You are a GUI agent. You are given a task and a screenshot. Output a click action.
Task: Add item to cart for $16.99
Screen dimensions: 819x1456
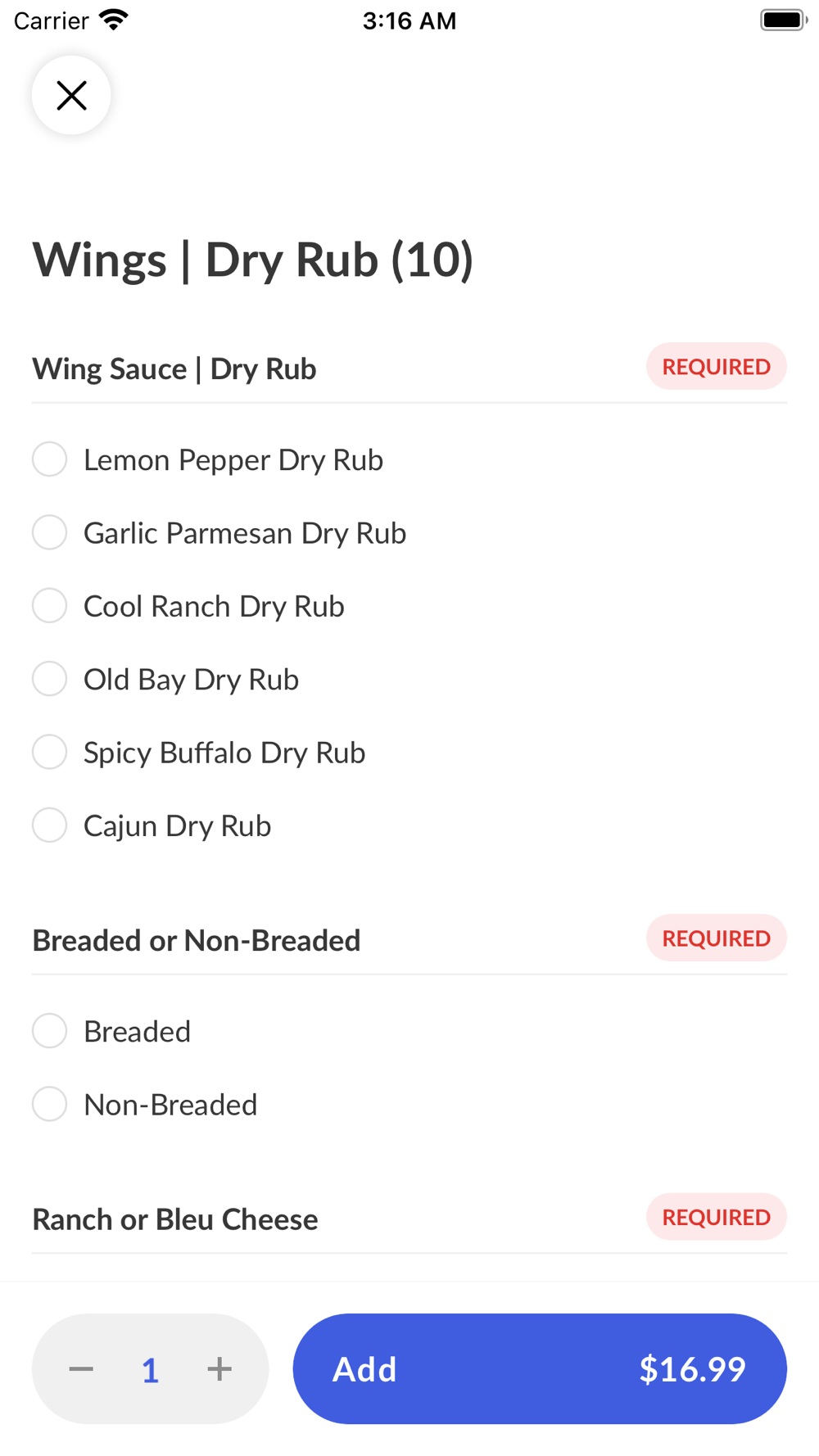click(540, 1369)
